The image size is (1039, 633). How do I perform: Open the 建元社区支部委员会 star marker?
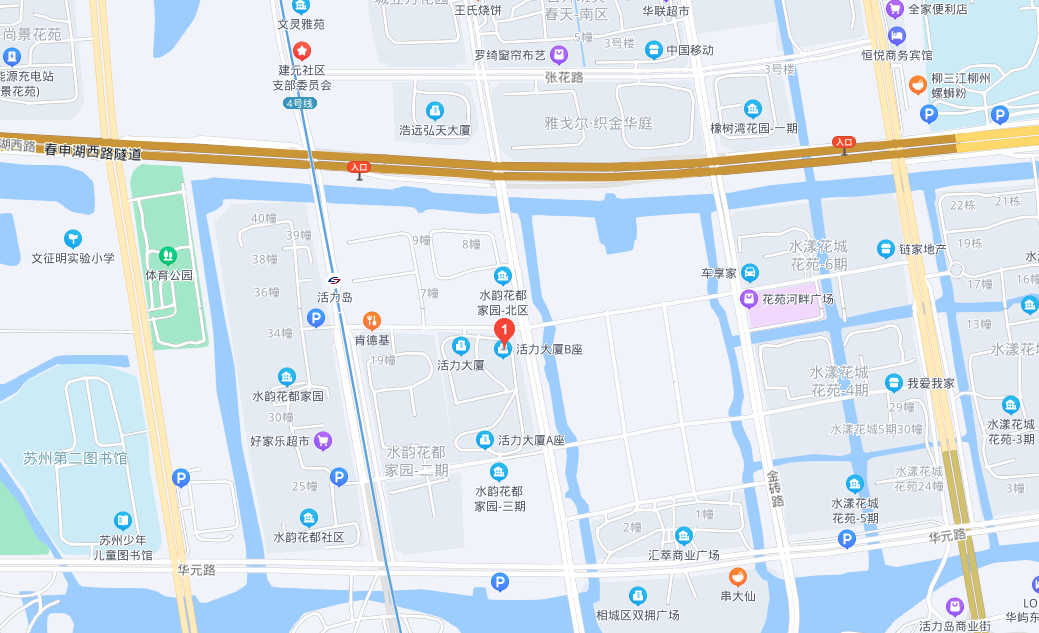[x=302, y=50]
